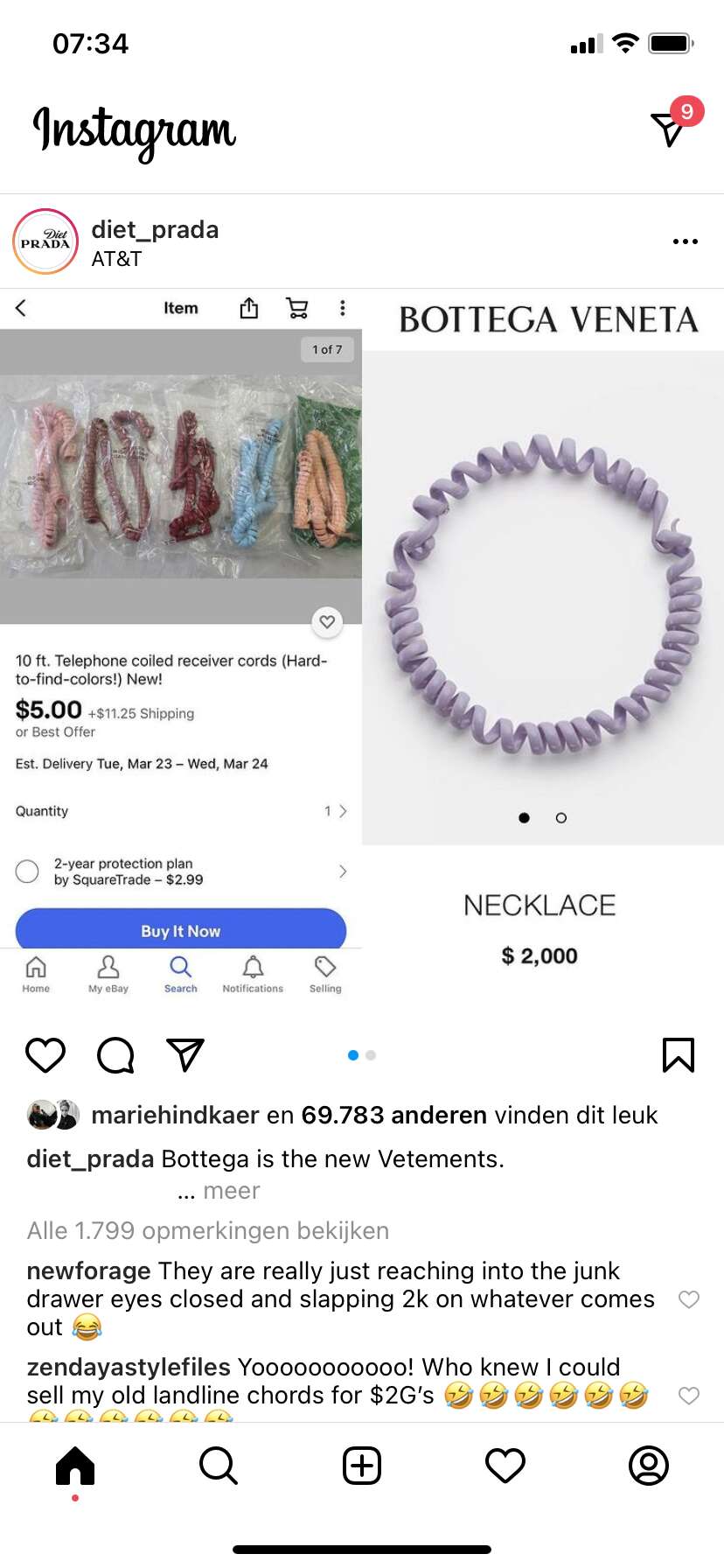Open the post options menu
The image size is (724, 1568).
[686, 241]
